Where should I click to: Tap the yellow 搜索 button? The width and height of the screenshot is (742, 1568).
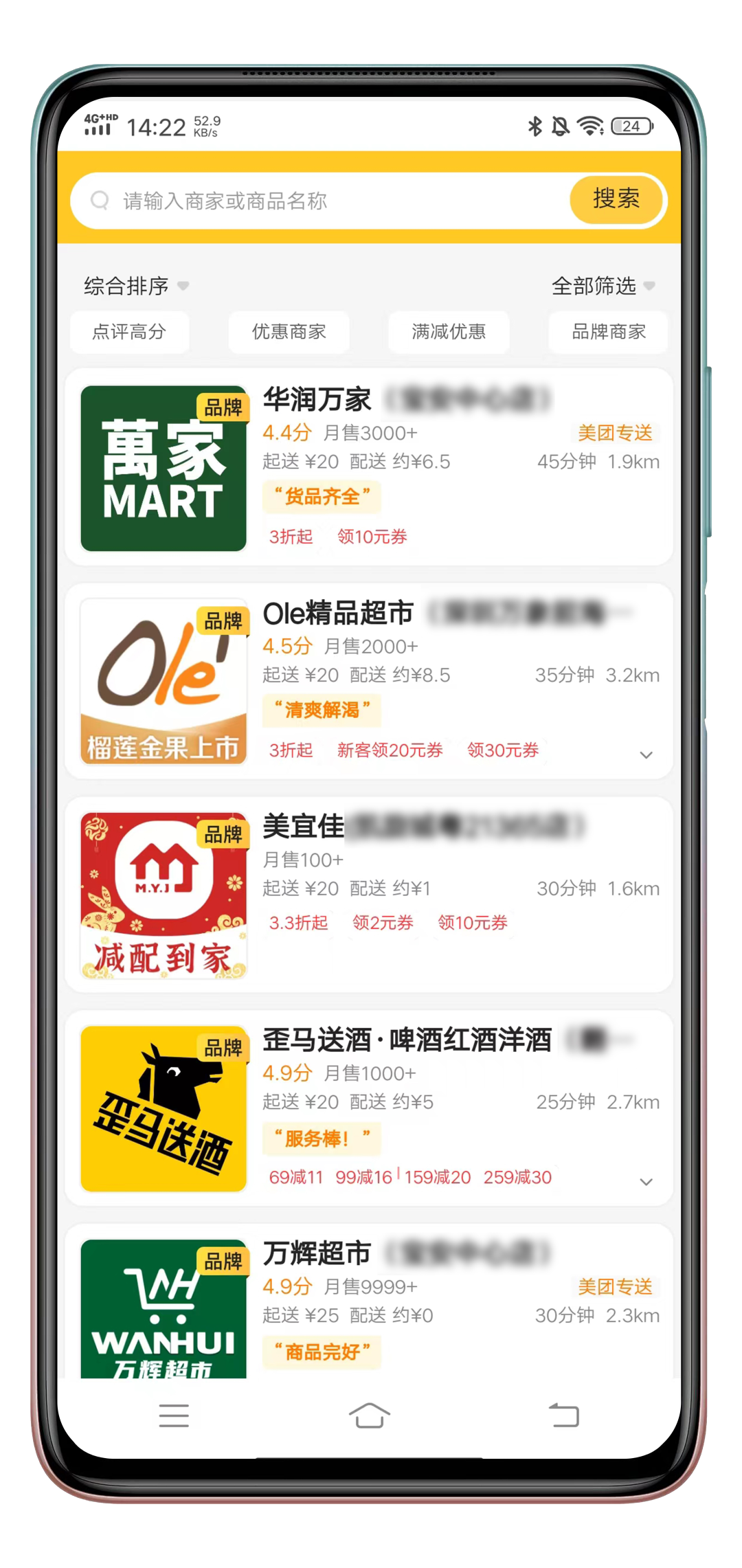tap(616, 199)
